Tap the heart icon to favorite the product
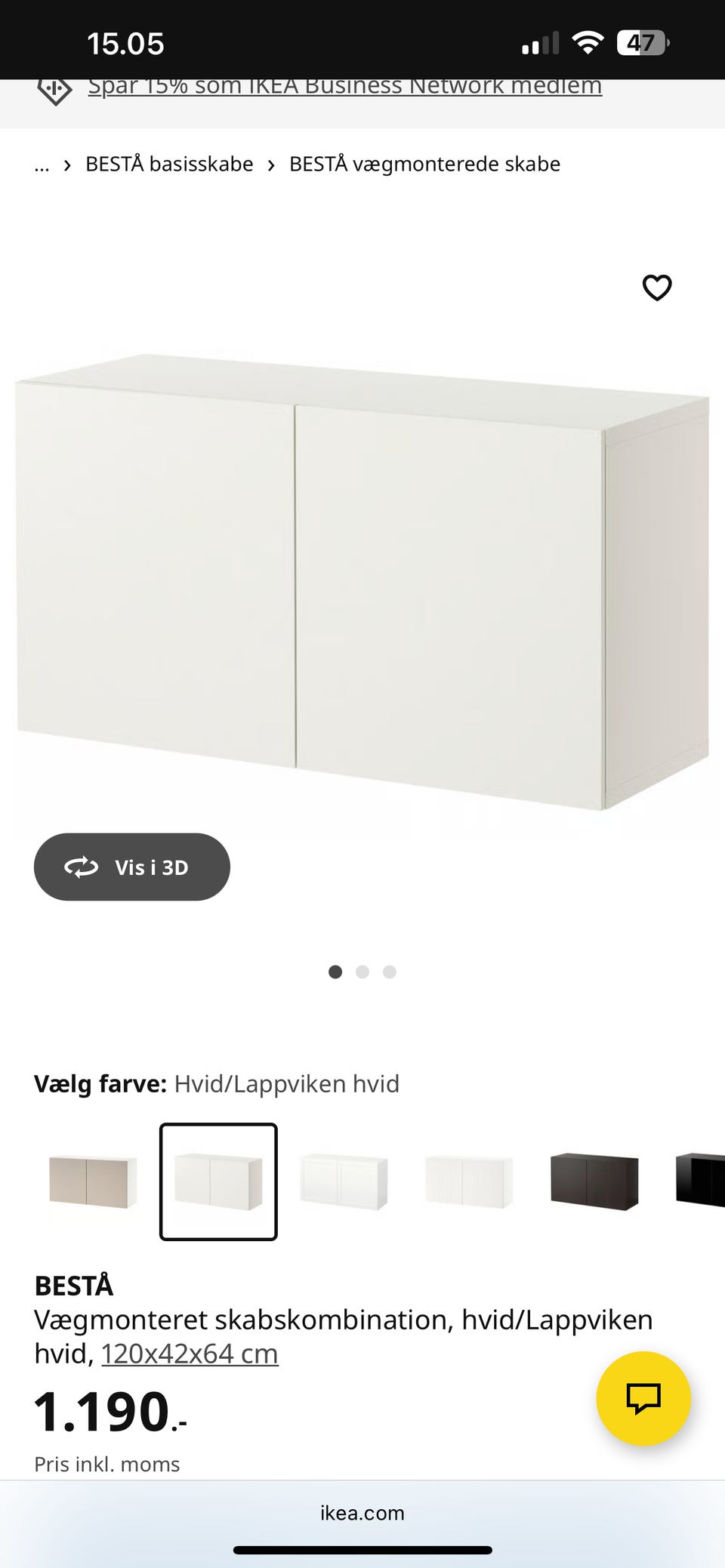Screen dimensions: 725x1568 656,288
